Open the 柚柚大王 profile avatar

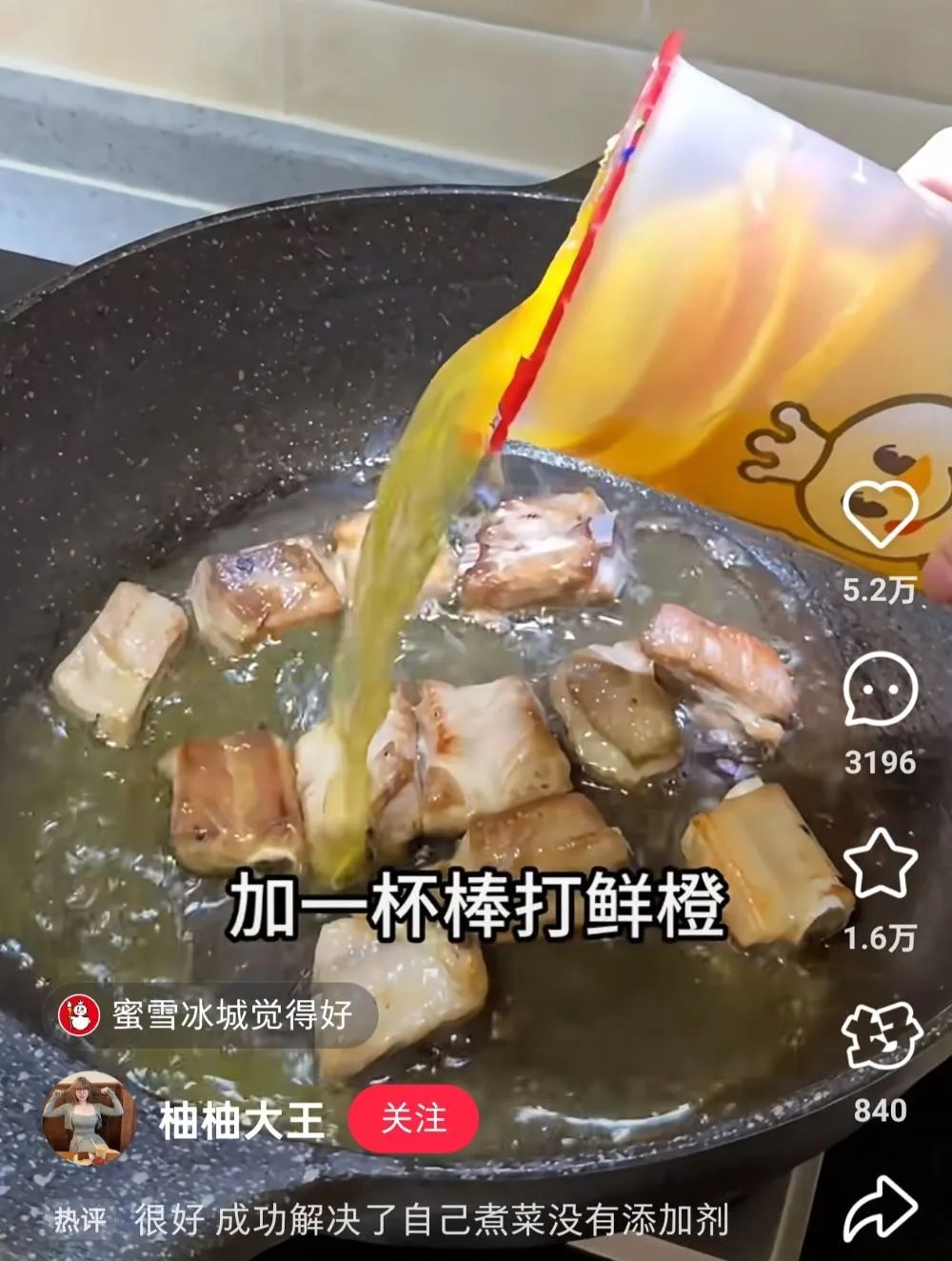click(89, 1118)
